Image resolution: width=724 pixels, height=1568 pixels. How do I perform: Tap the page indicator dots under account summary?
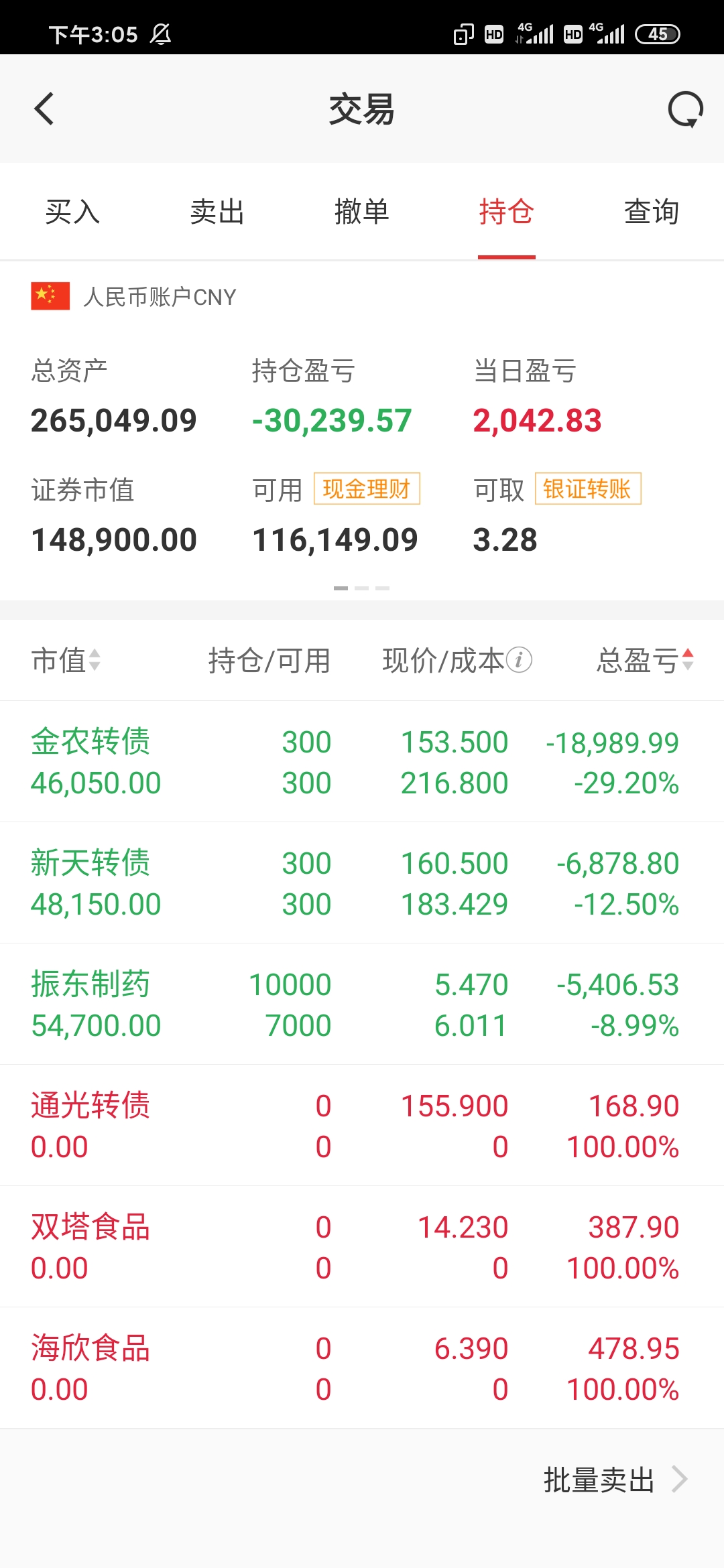point(362,587)
